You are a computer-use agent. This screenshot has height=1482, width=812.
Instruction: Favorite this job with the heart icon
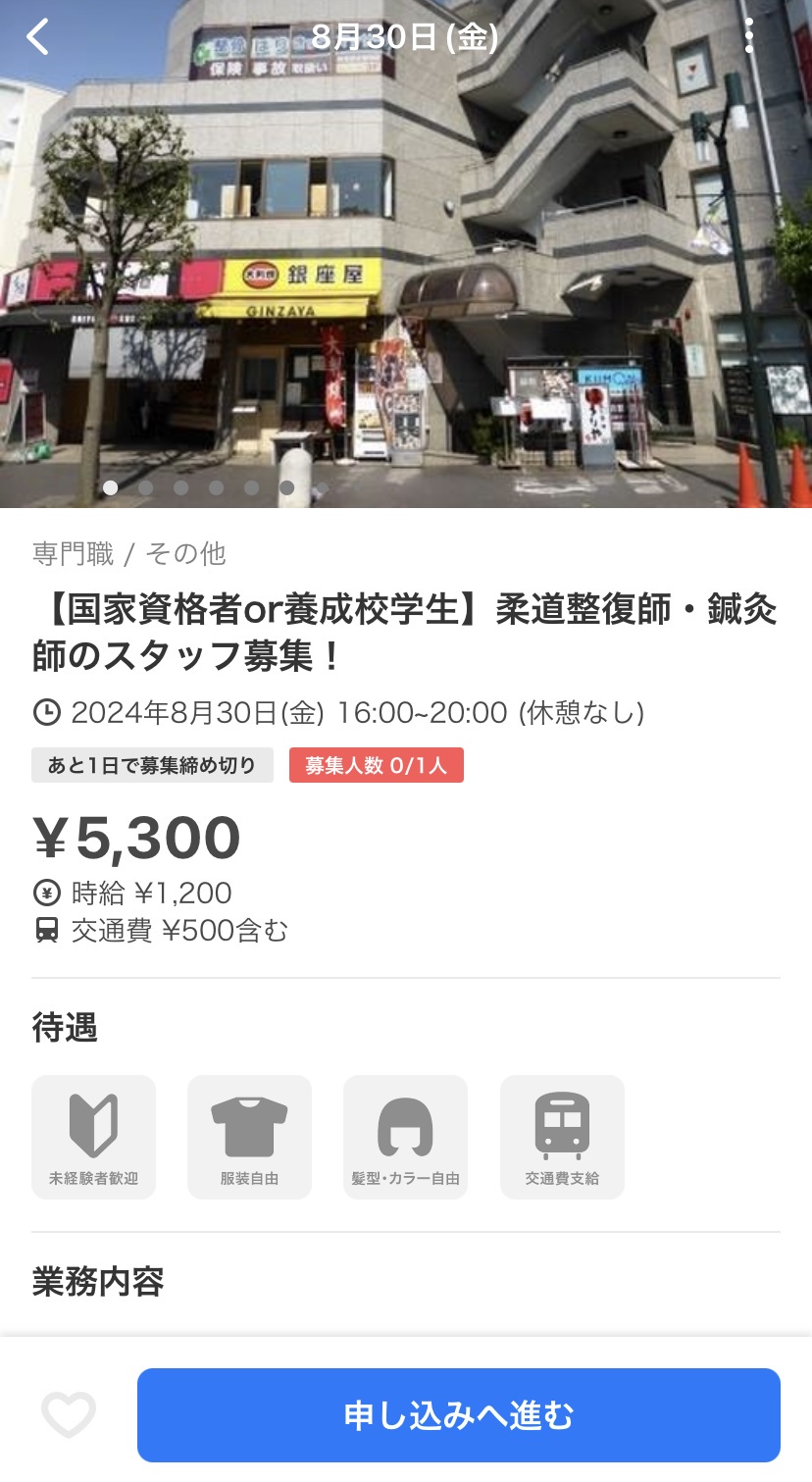tap(69, 1414)
